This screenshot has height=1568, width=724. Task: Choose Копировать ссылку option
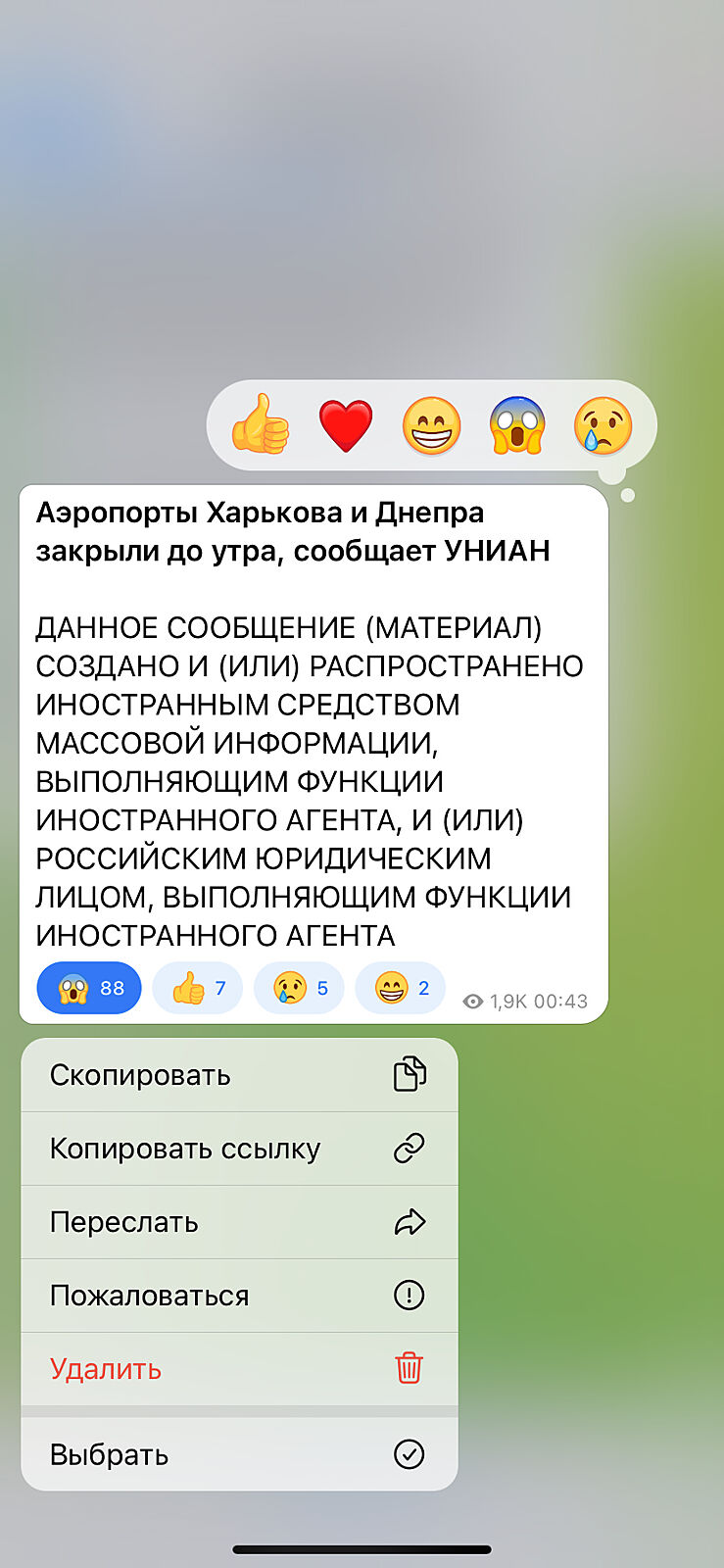pyautogui.click(x=239, y=1149)
